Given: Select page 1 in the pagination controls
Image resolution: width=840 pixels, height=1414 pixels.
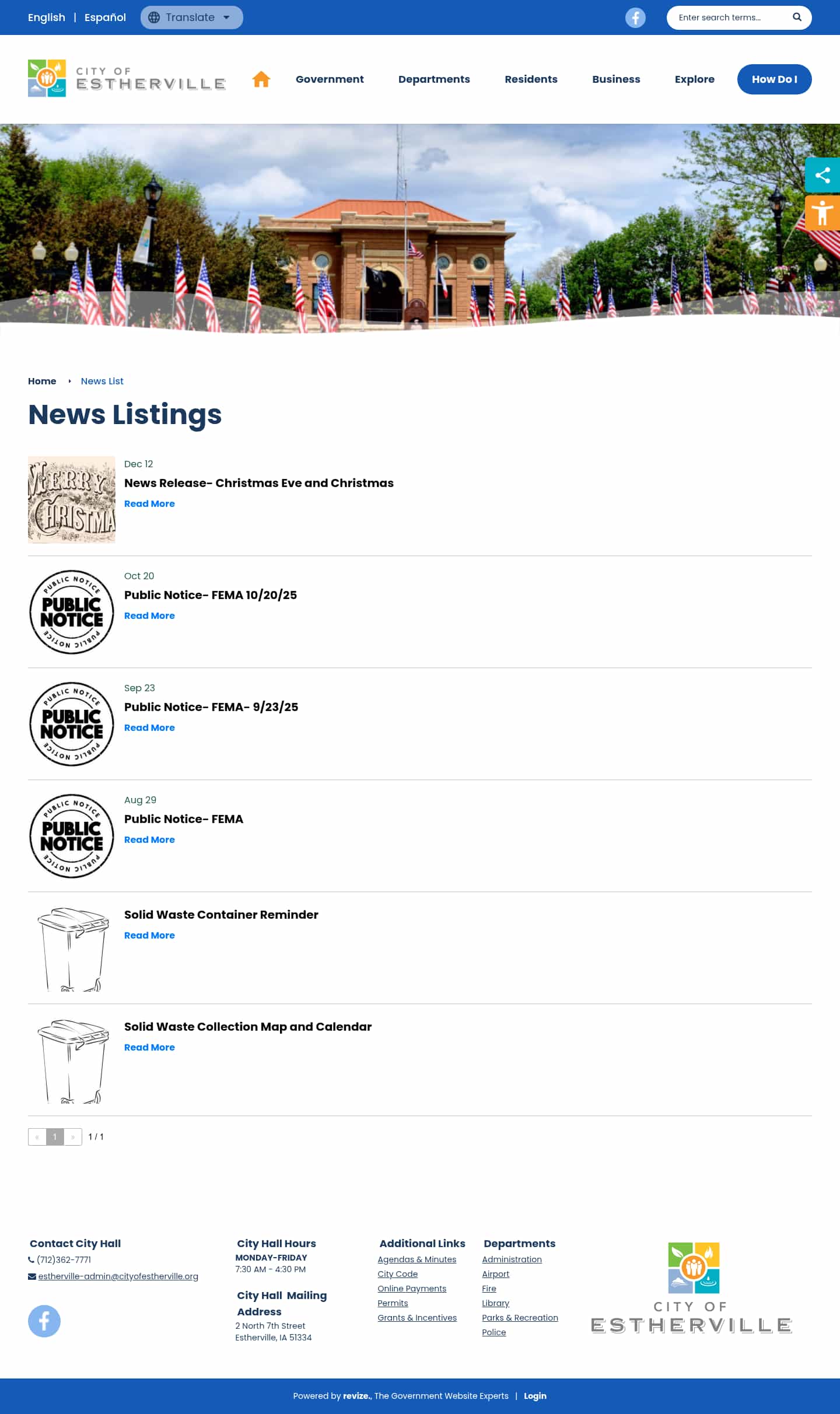Looking at the screenshot, I should 55,1137.
